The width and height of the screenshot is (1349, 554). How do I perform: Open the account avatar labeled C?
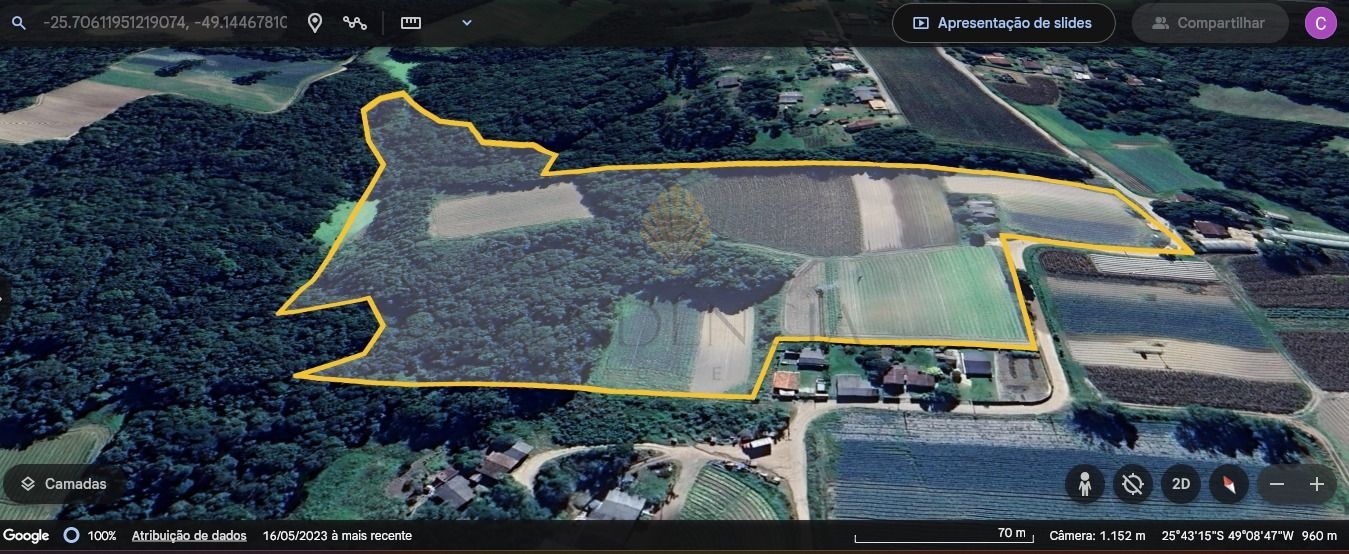click(1320, 23)
